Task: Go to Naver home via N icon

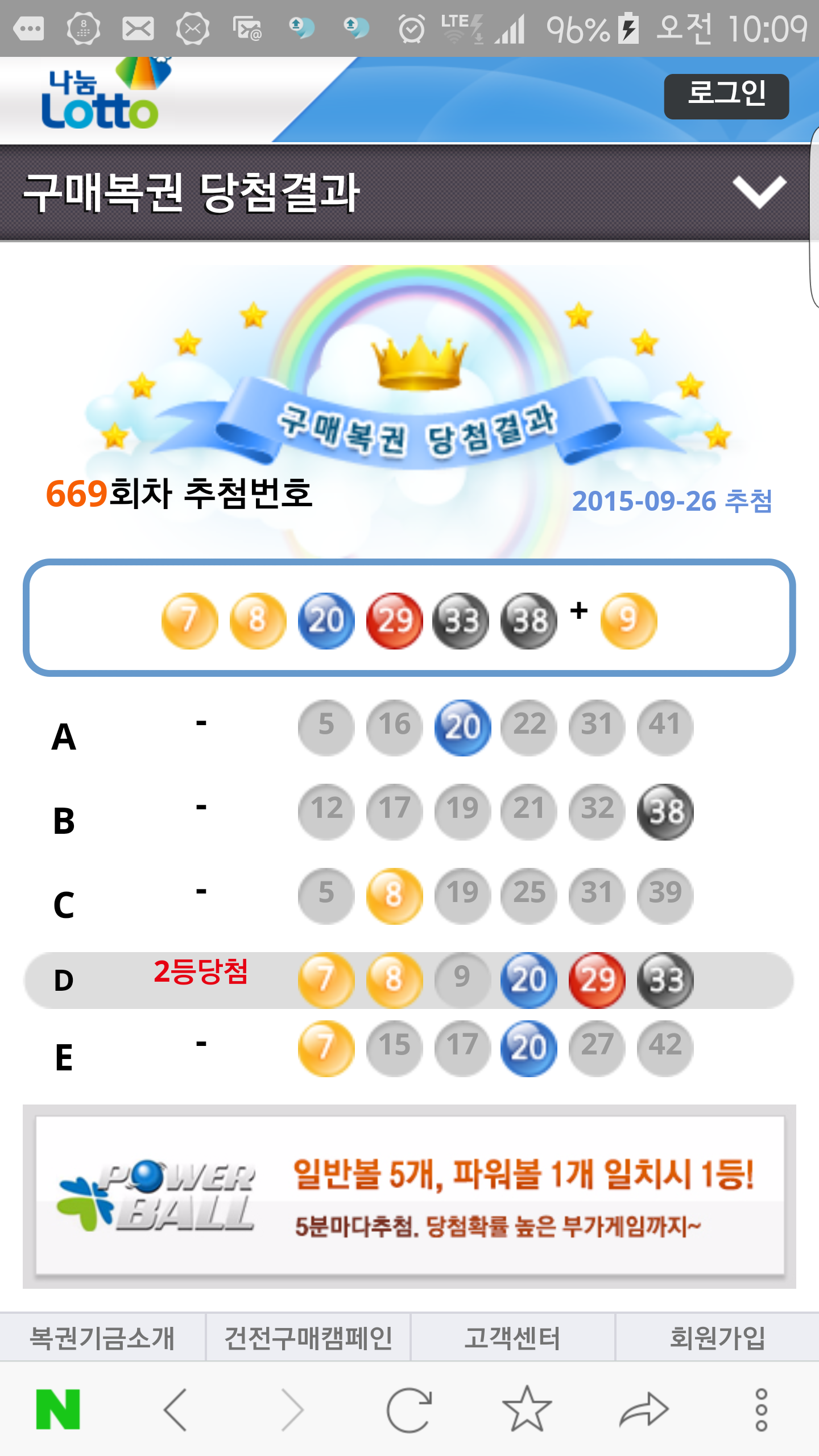Action: point(58,1409)
